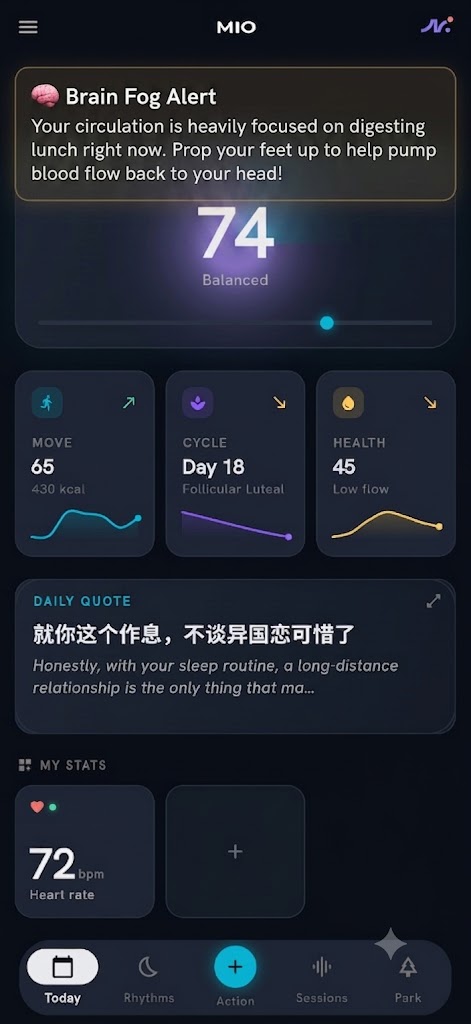Open the profile icon at top right

point(436,26)
